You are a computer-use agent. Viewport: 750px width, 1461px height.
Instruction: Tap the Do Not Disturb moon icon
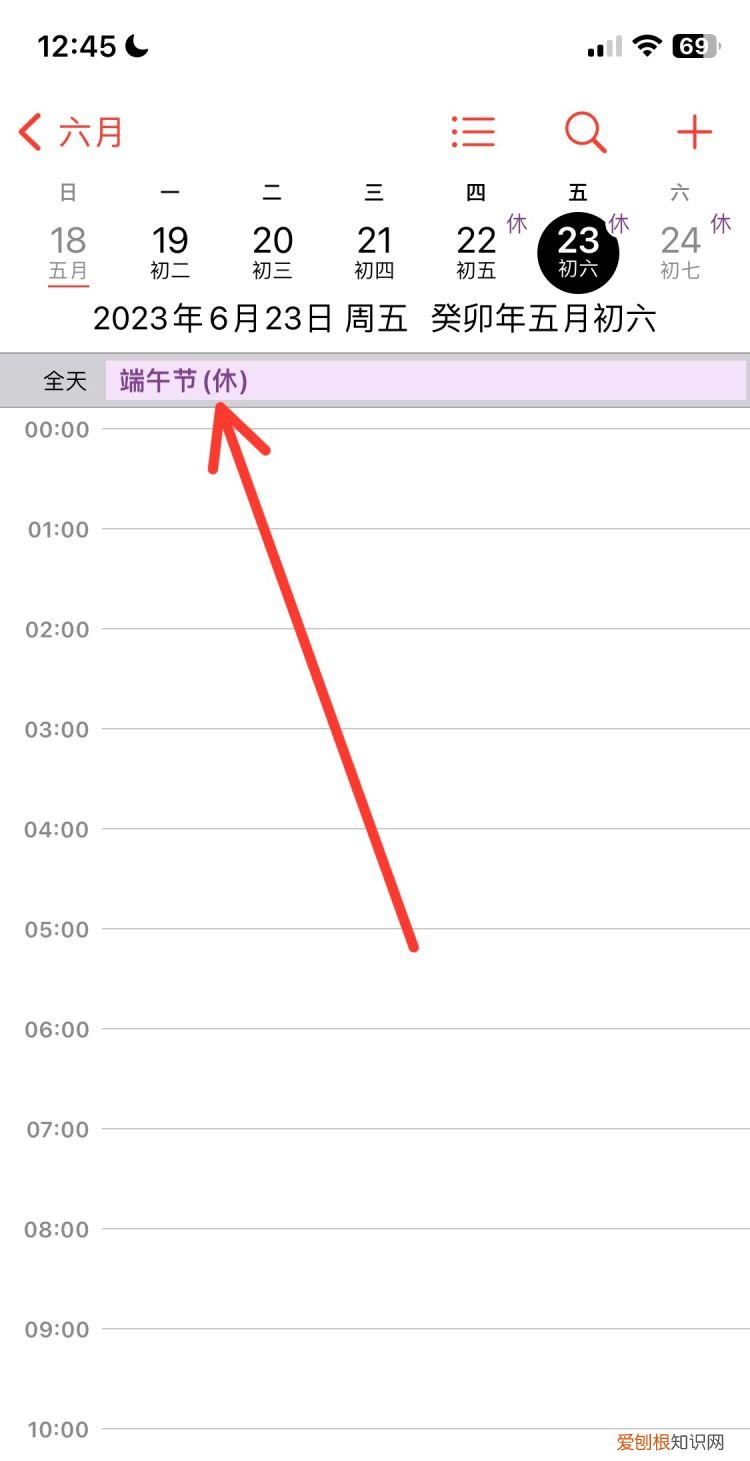pos(137,44)
